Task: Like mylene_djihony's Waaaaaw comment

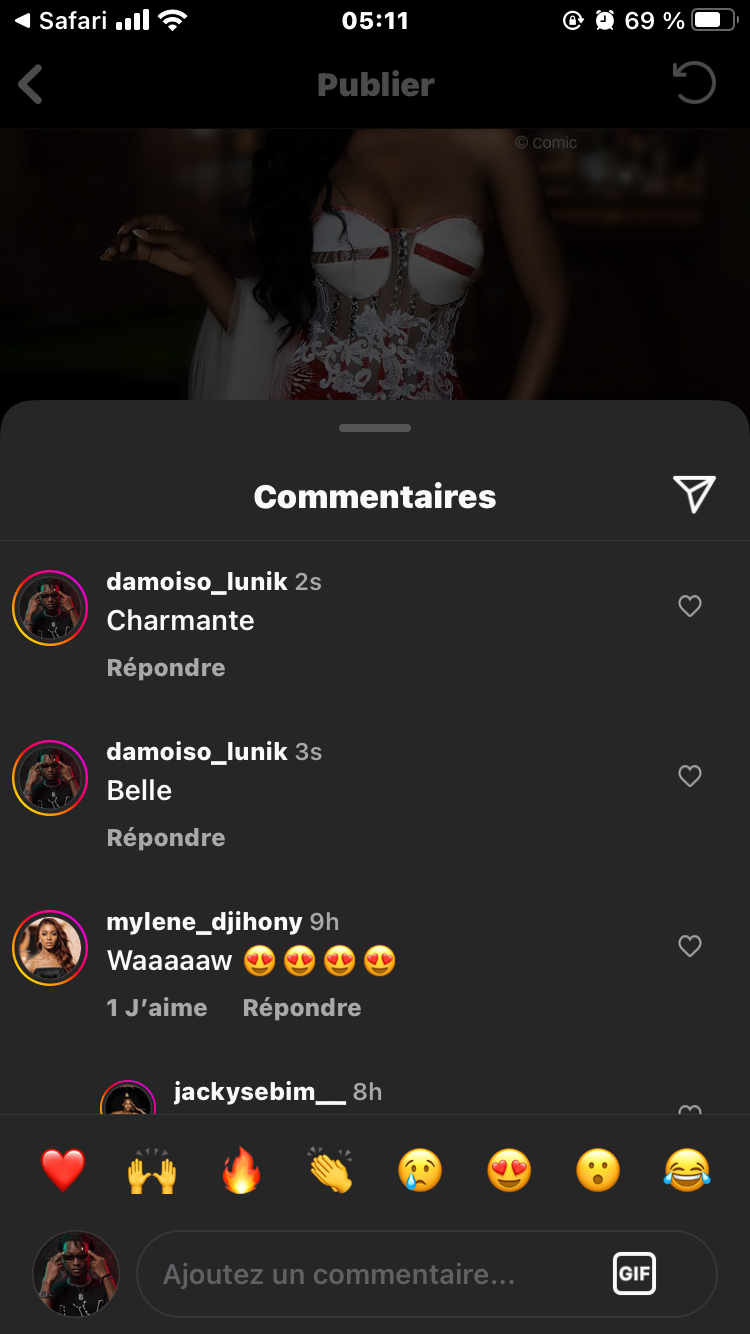Action: tap(690, 946)
